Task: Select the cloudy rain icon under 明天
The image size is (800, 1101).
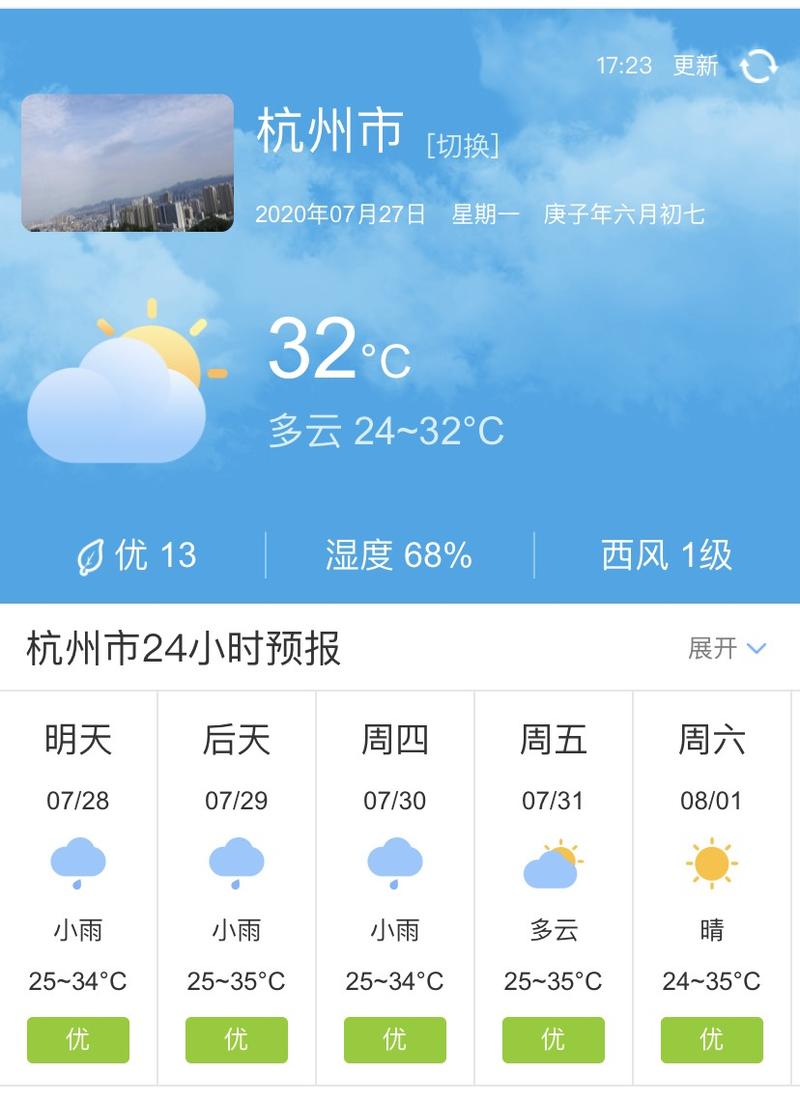Action: 77,863
